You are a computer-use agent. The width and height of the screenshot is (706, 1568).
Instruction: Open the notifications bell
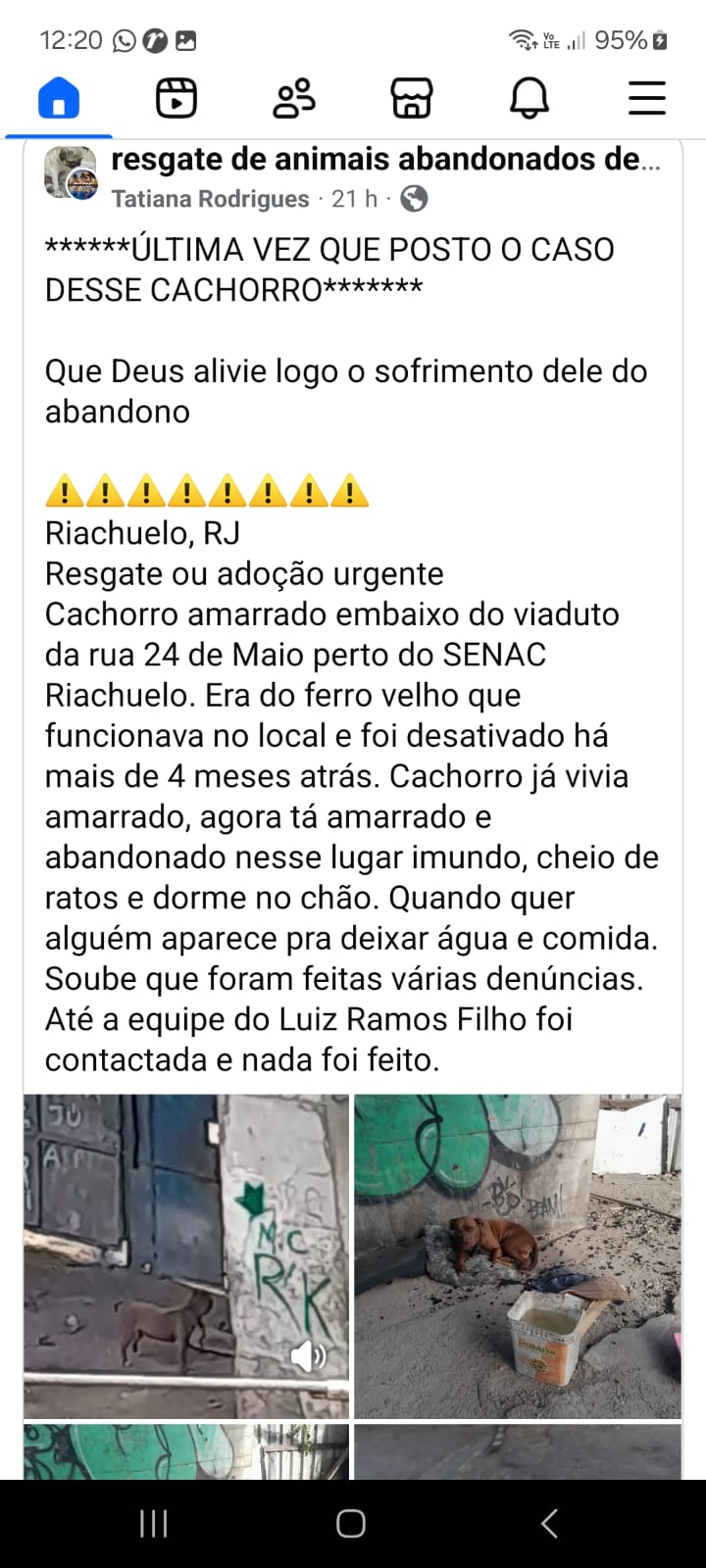[529, 99]
